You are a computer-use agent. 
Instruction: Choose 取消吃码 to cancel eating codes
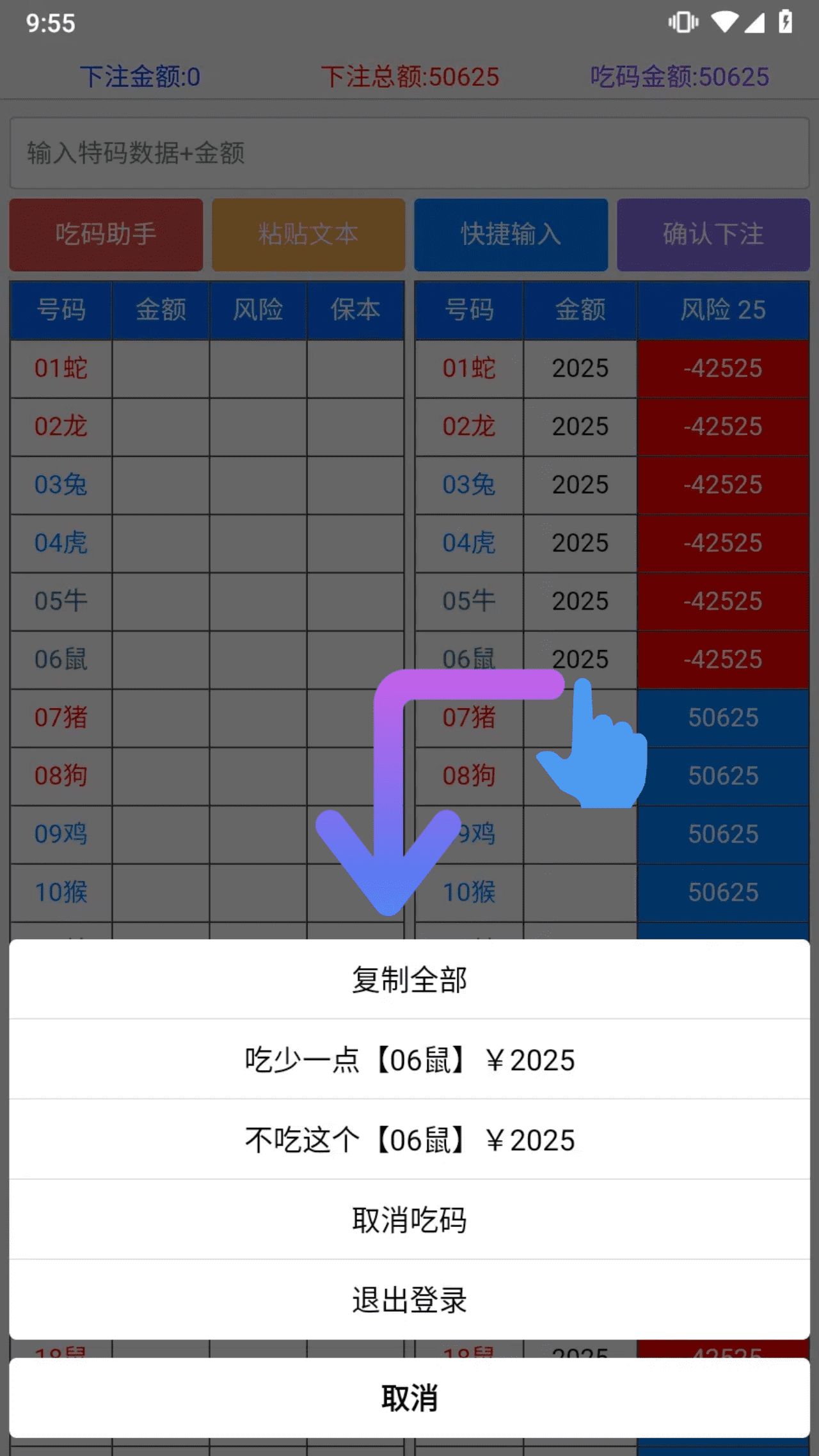[x=409, y=1219]
